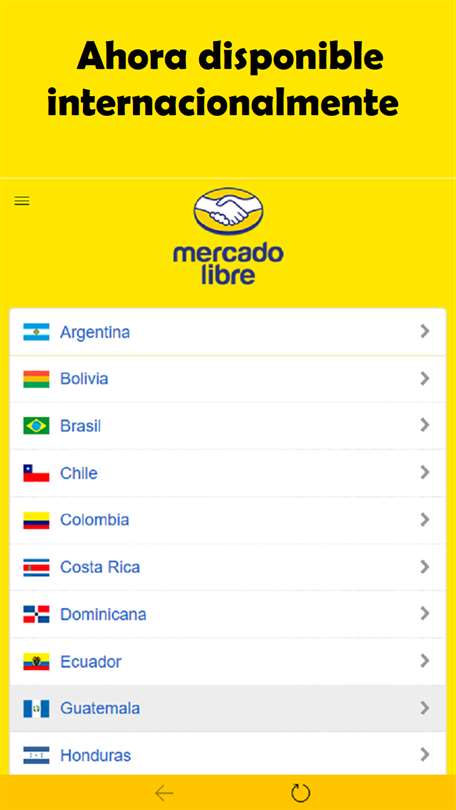456x810 pixels.
Task: Choose Honduras as your country
Action: click(x=227, y=753)
